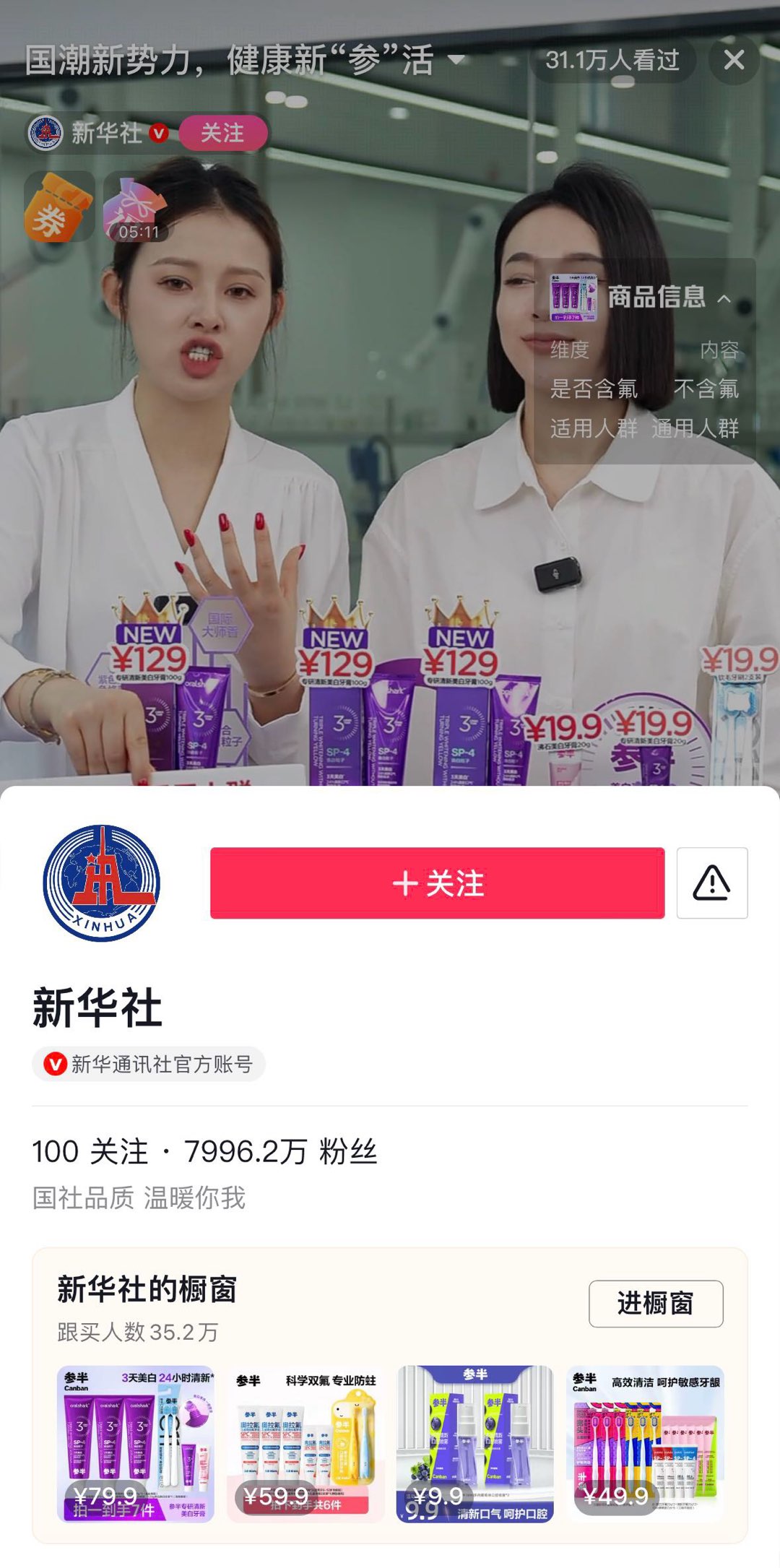This screenshot has width=780, height=1568.
Task: Open the ¥79.9 whitening toothpaste product
Action: click(136, 1444)
